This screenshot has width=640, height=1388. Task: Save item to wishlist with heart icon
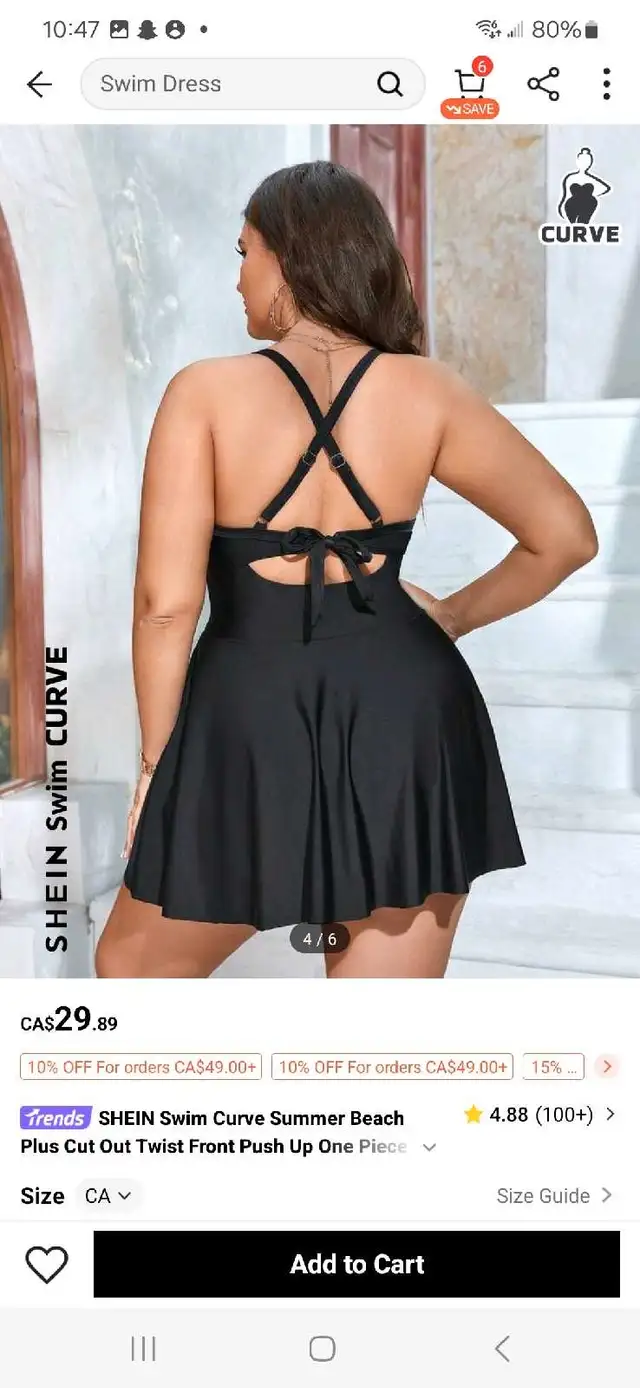tap(46, 1264)
